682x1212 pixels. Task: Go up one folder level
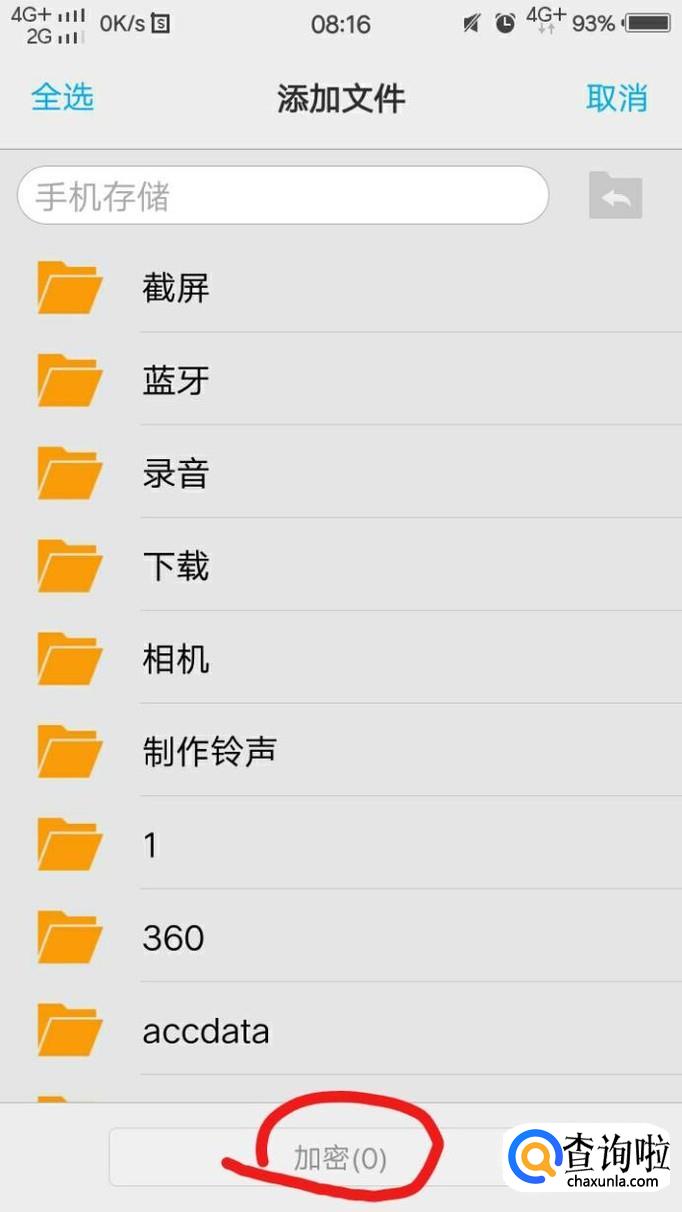[615, 196]
